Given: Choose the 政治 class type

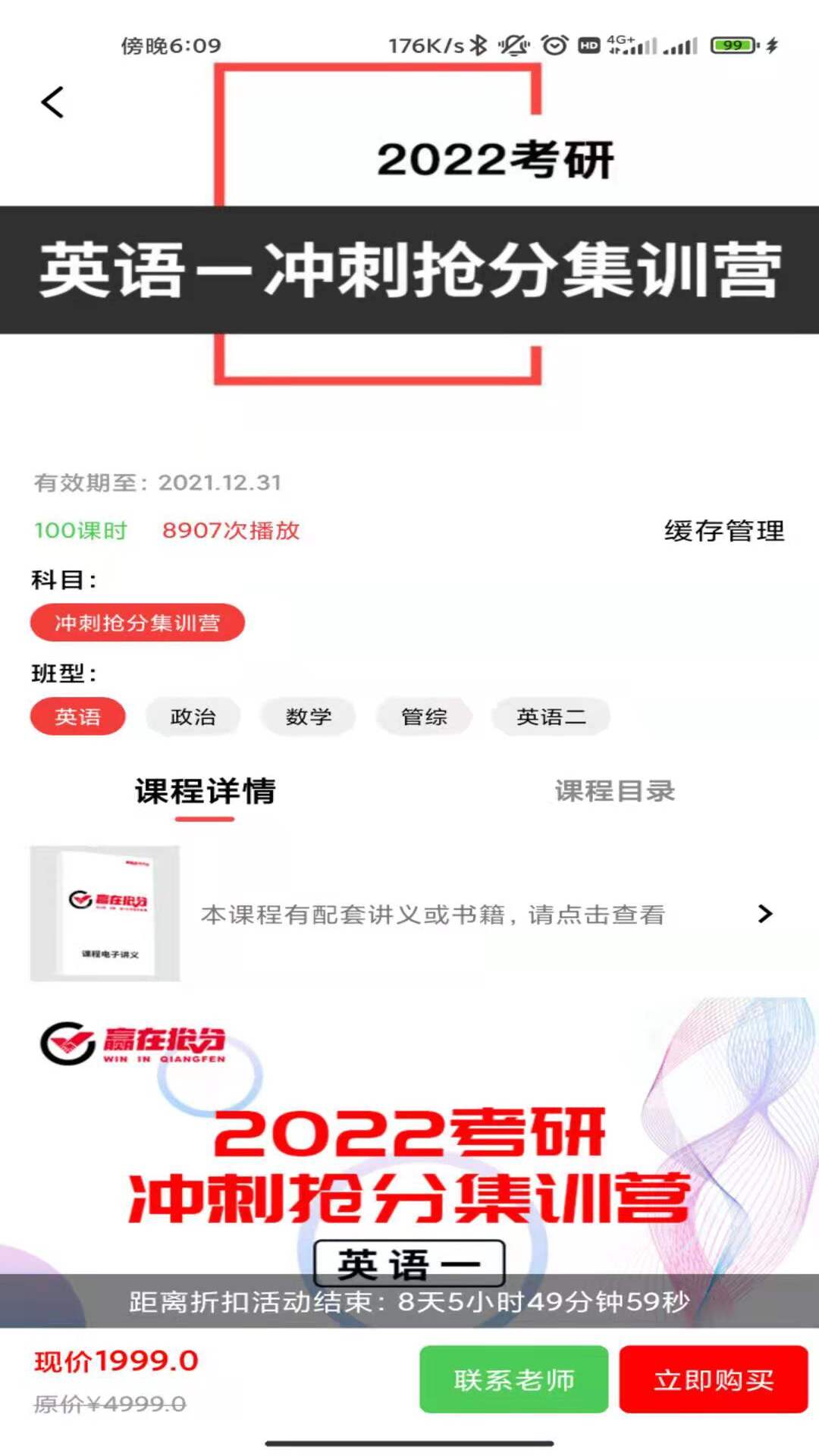Looking at the screenshot, I should 193,717.
